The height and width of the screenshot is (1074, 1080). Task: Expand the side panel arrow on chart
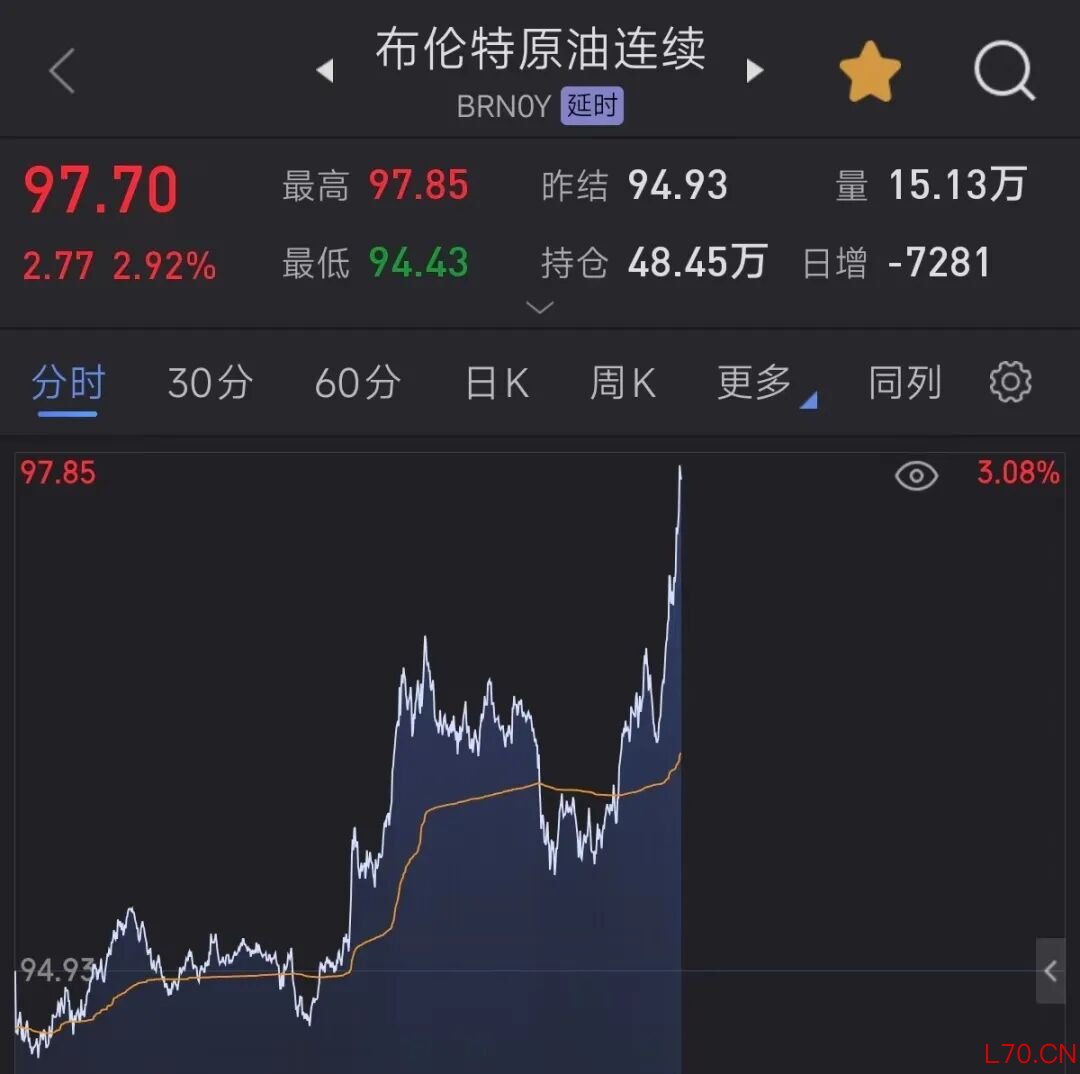click(x=1050, y=970)
